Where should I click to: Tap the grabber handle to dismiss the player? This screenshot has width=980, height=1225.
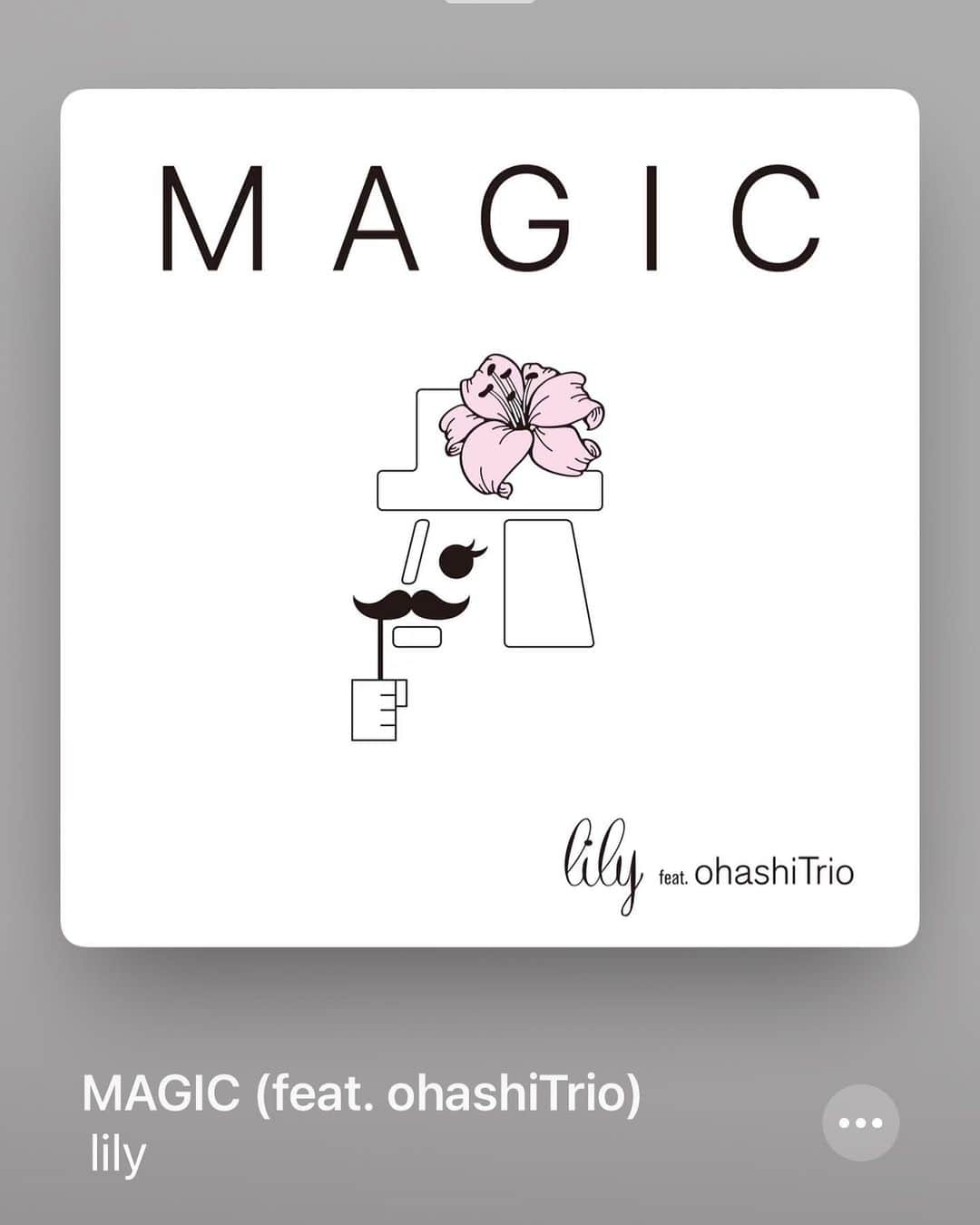490,2
